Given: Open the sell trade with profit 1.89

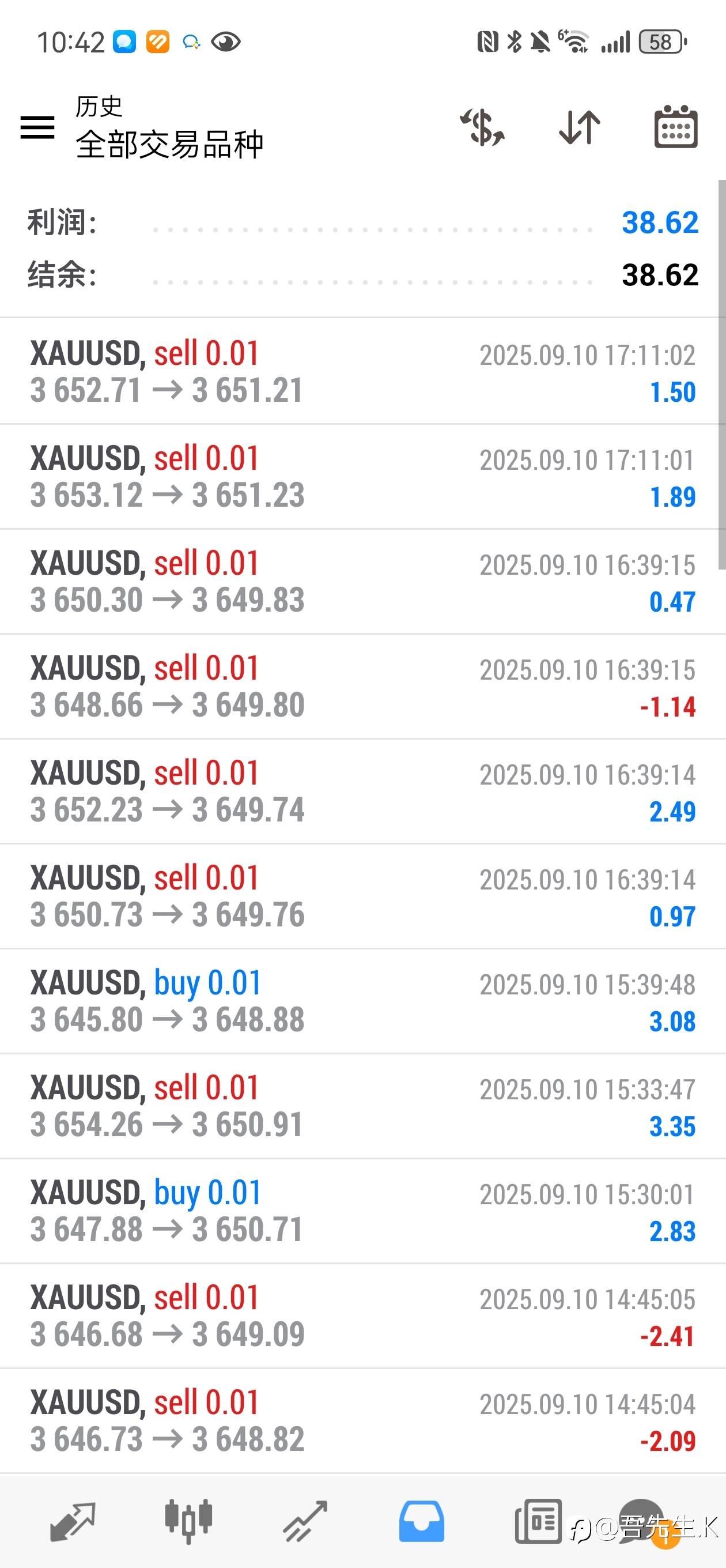Looking at the screenshot, I should coord(362,477).
